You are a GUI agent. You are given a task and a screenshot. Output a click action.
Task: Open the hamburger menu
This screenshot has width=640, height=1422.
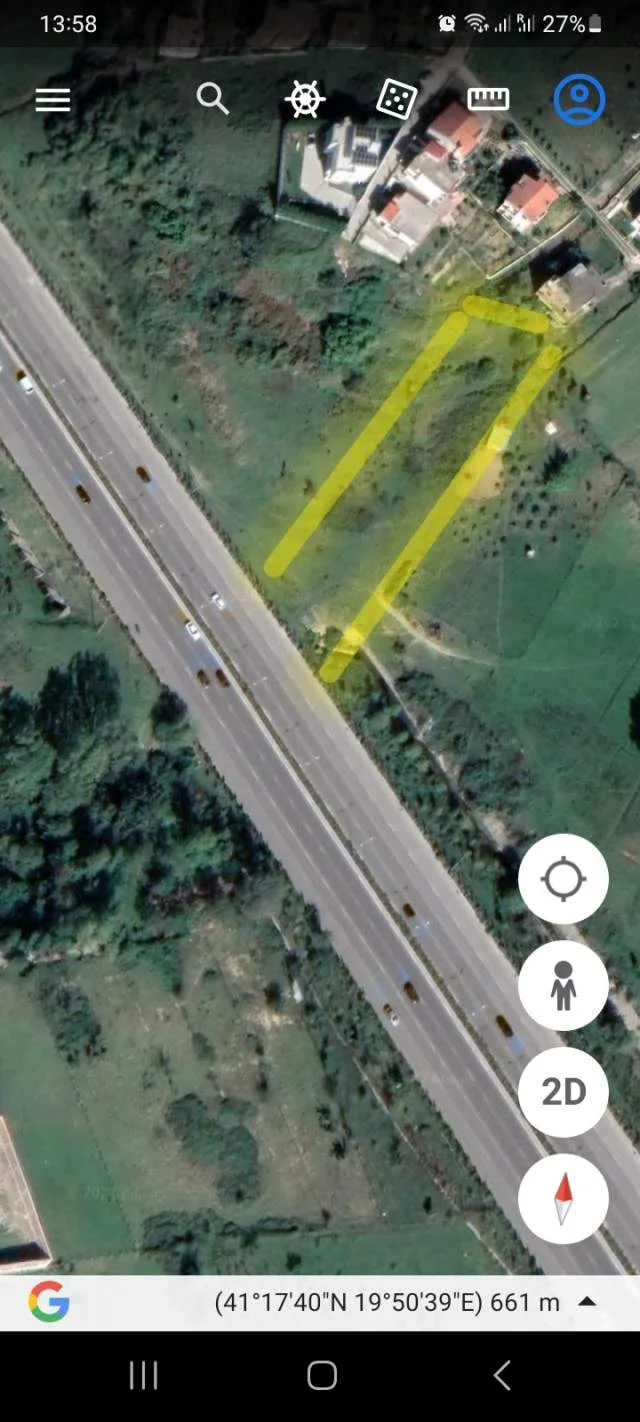pos(53,100)
